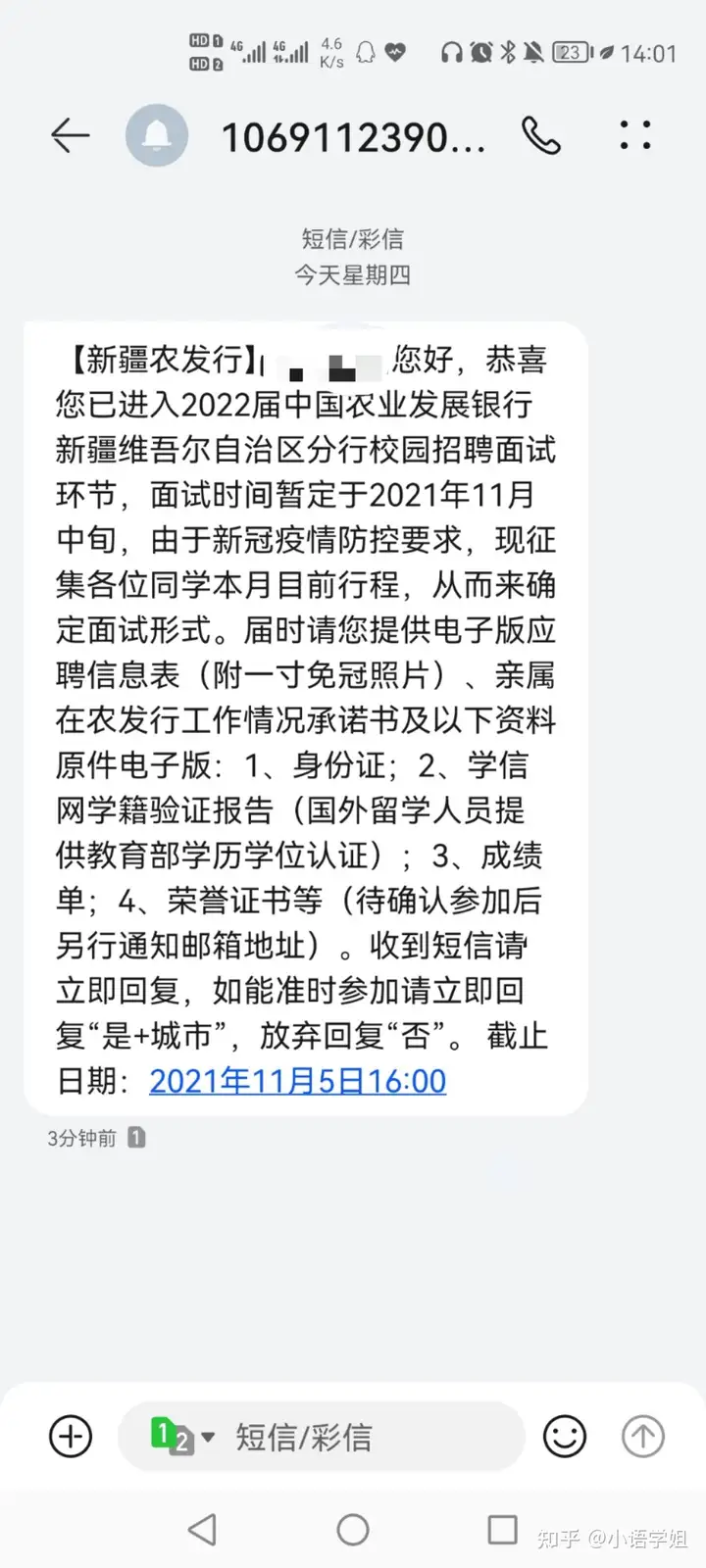Call the sender with the phone icon
The image size is (706, 1568).
coord(540,135)
